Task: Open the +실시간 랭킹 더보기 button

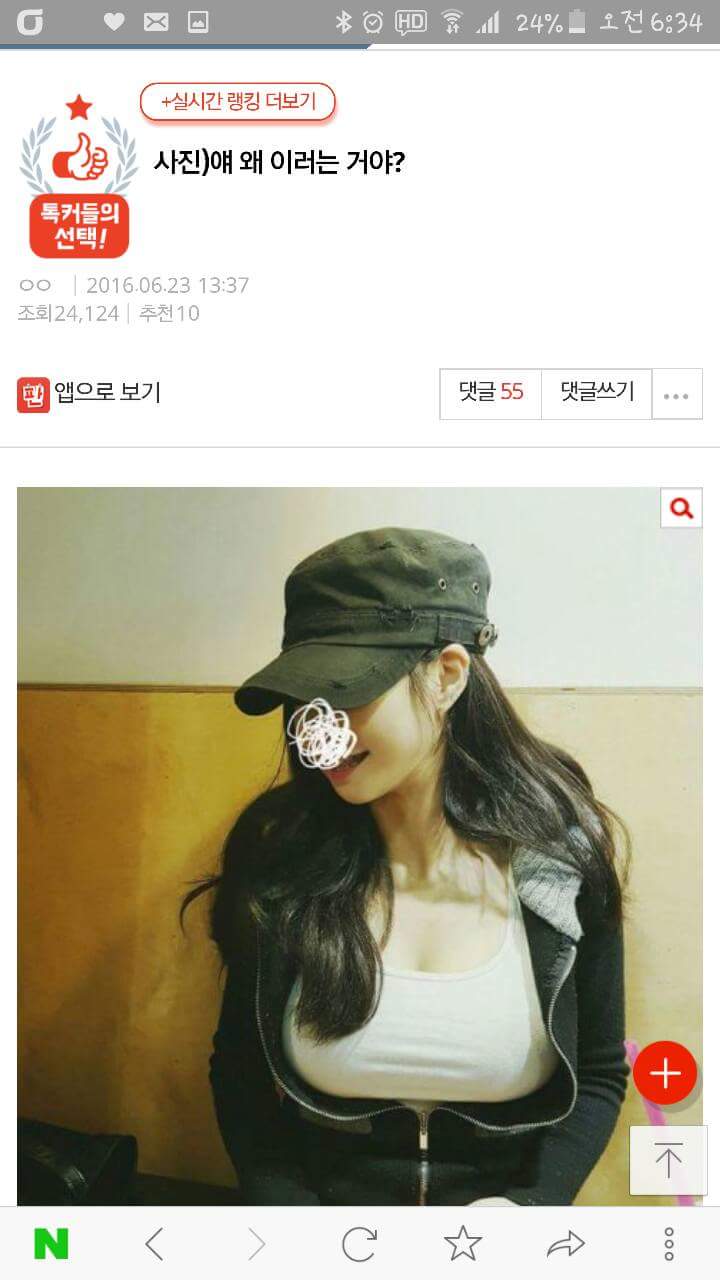Action: click(x=237, y=102)
